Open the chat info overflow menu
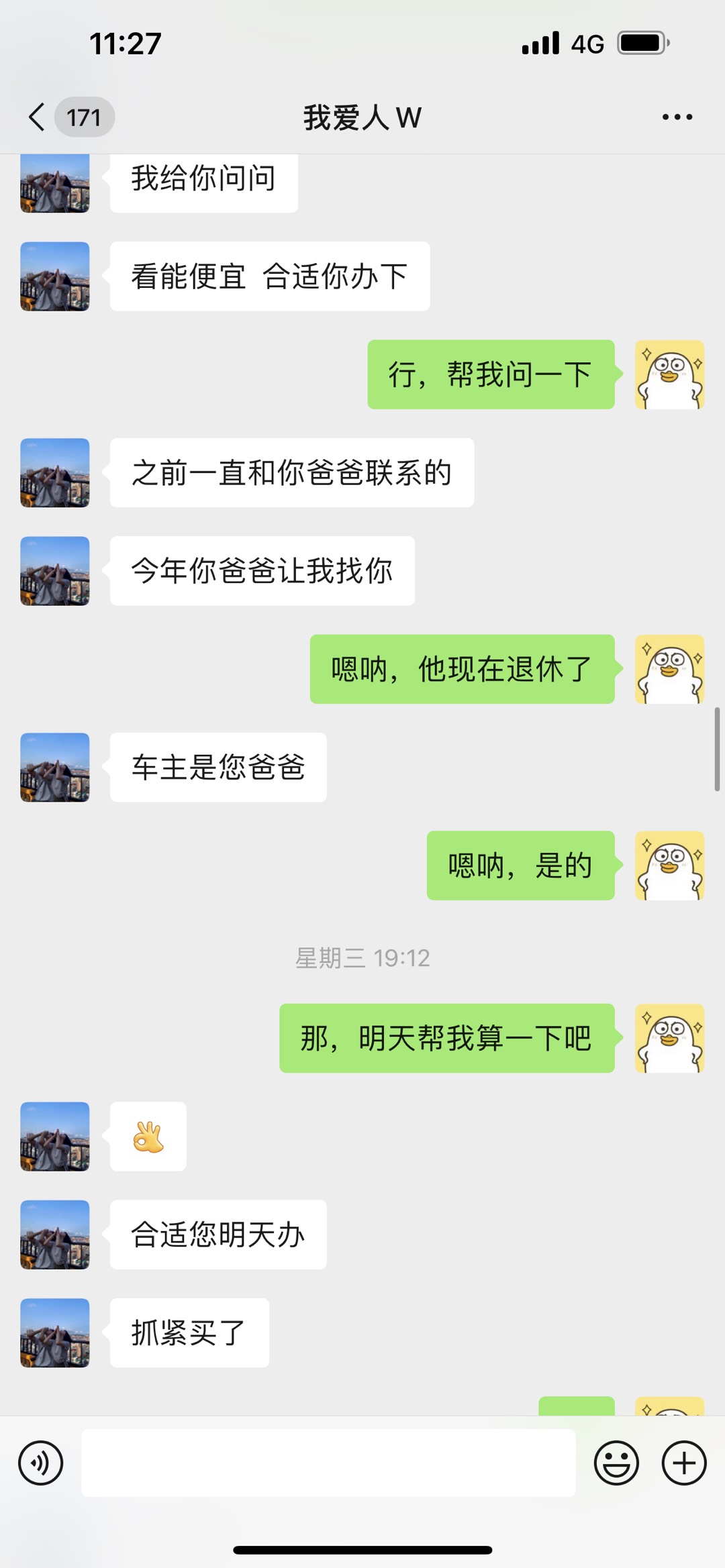The height and width of the screenshot is (1568, 725). pyautogui.click(x=677, y=117)
